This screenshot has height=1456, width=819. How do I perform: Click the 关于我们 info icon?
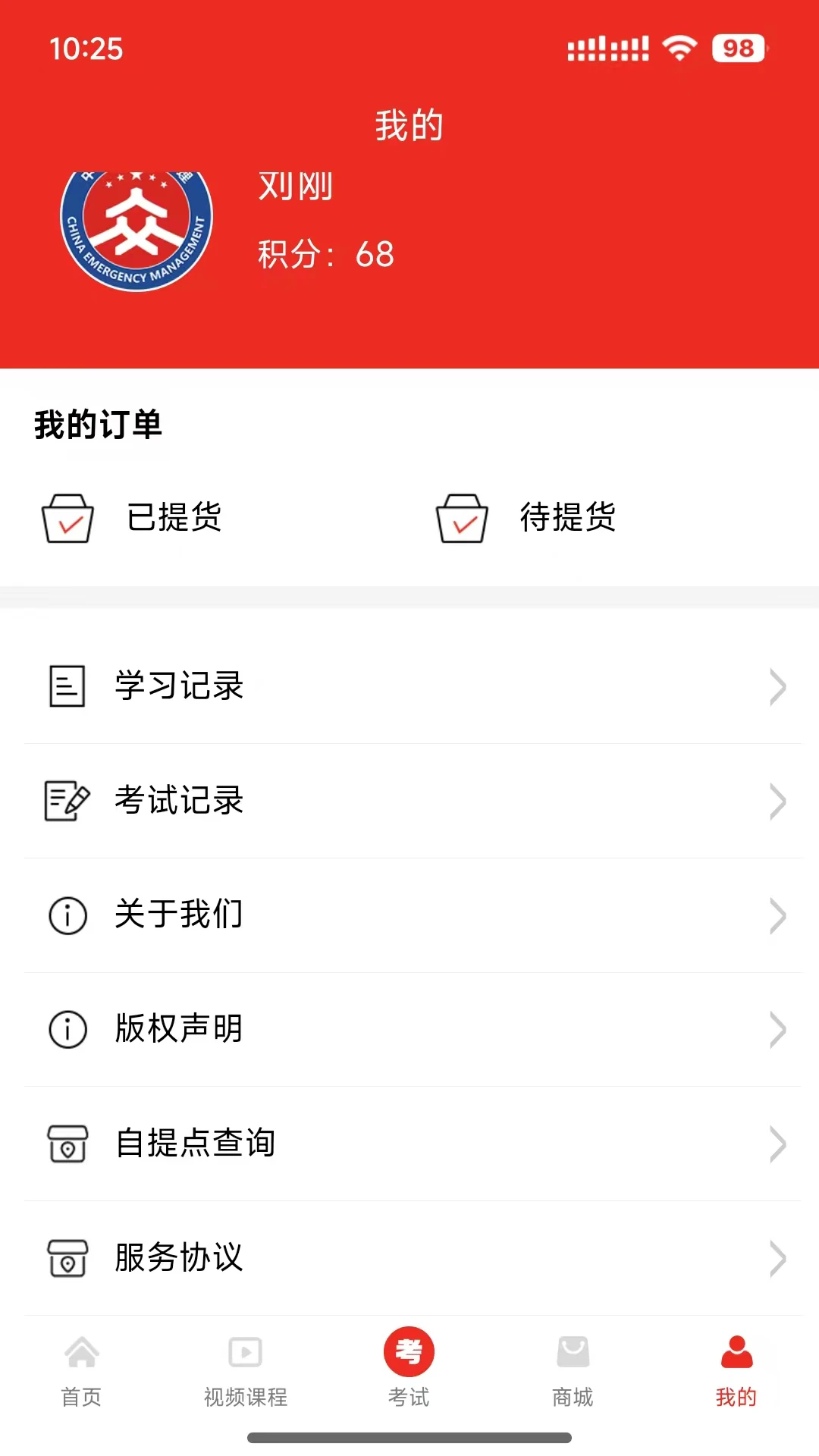[67, 915]
